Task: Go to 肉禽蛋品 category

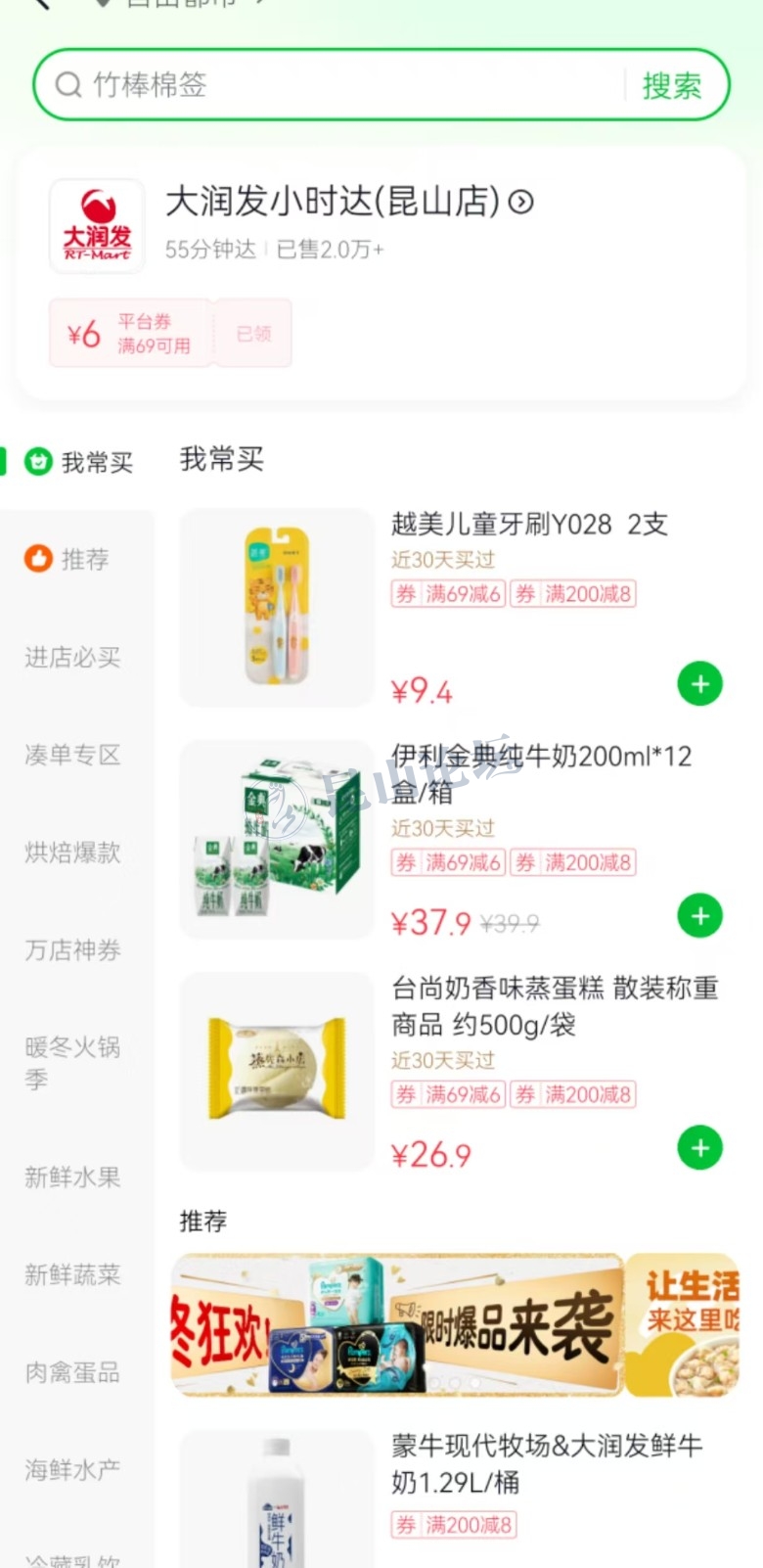Action: [x=72, y=1372]
